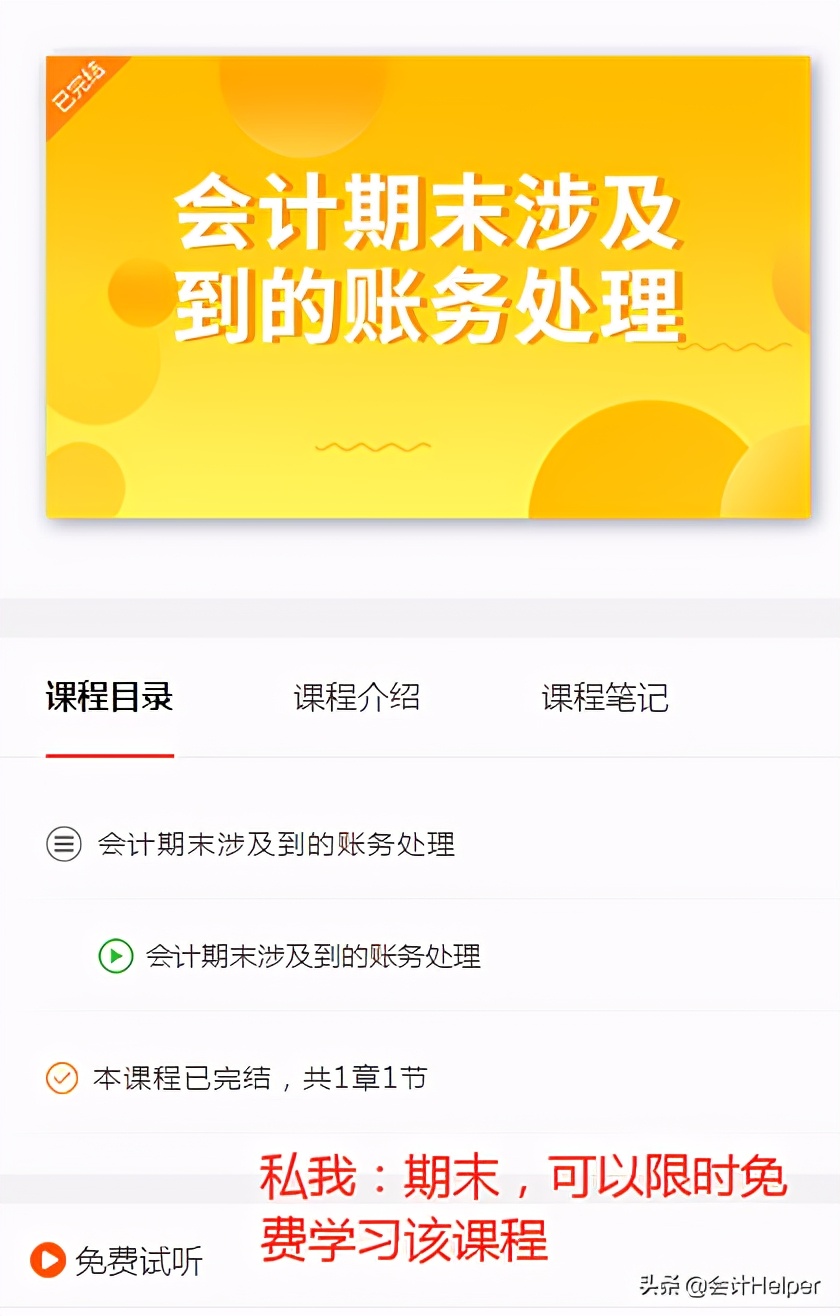The height and width of the screenshot is (1316, 840).
Task: Click the circled hamburger icon of the course outline
Action: tap(62, 844)
